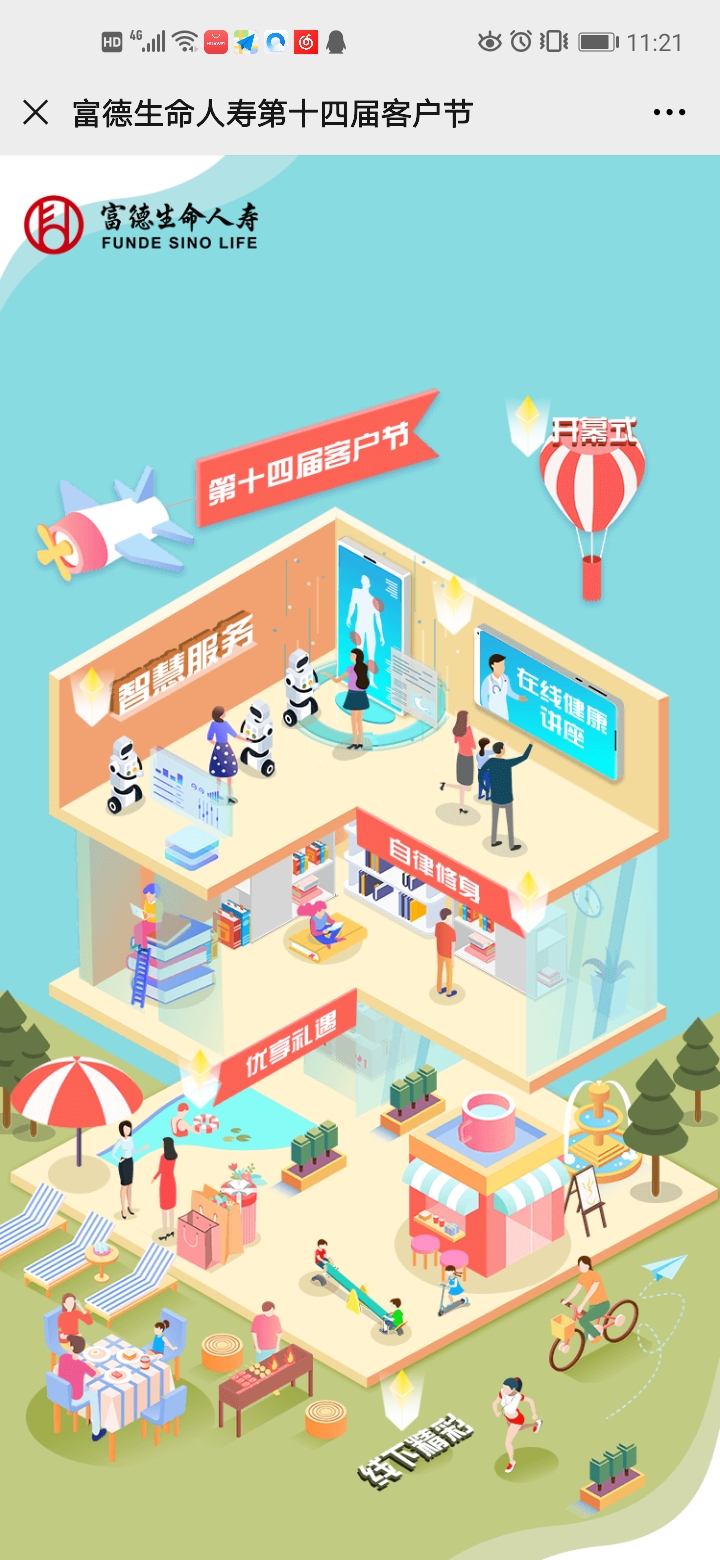Close the customer festival web page

point(35,113)
